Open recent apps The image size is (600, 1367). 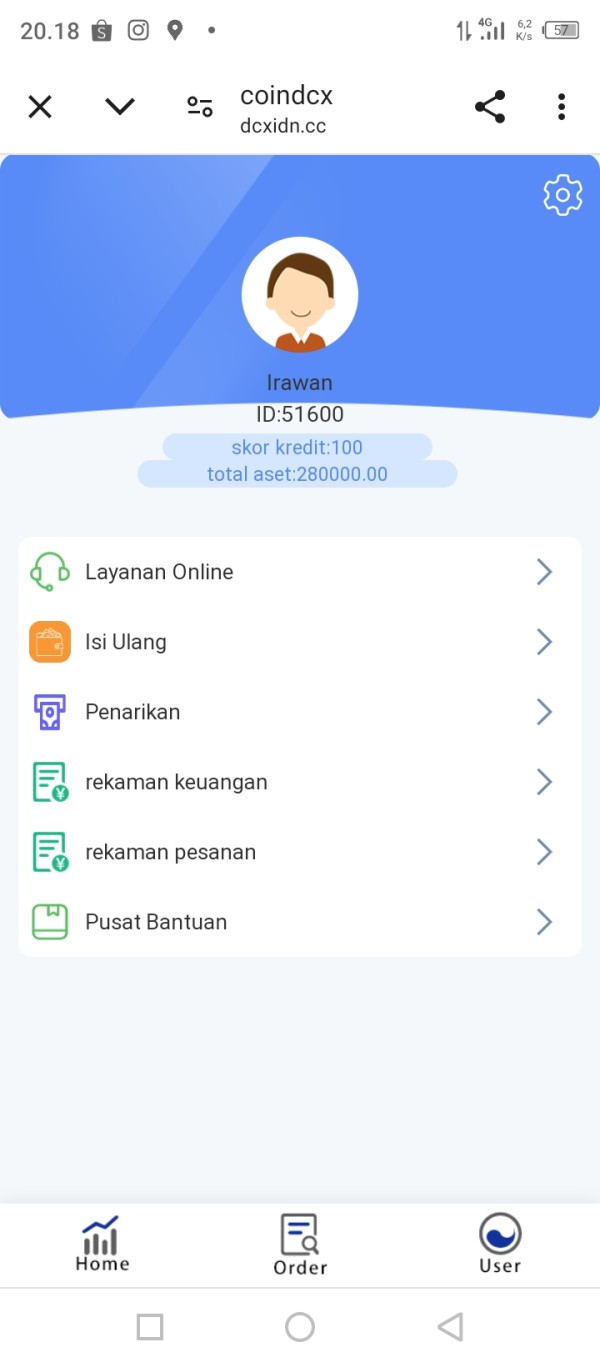pos(150,1327)
